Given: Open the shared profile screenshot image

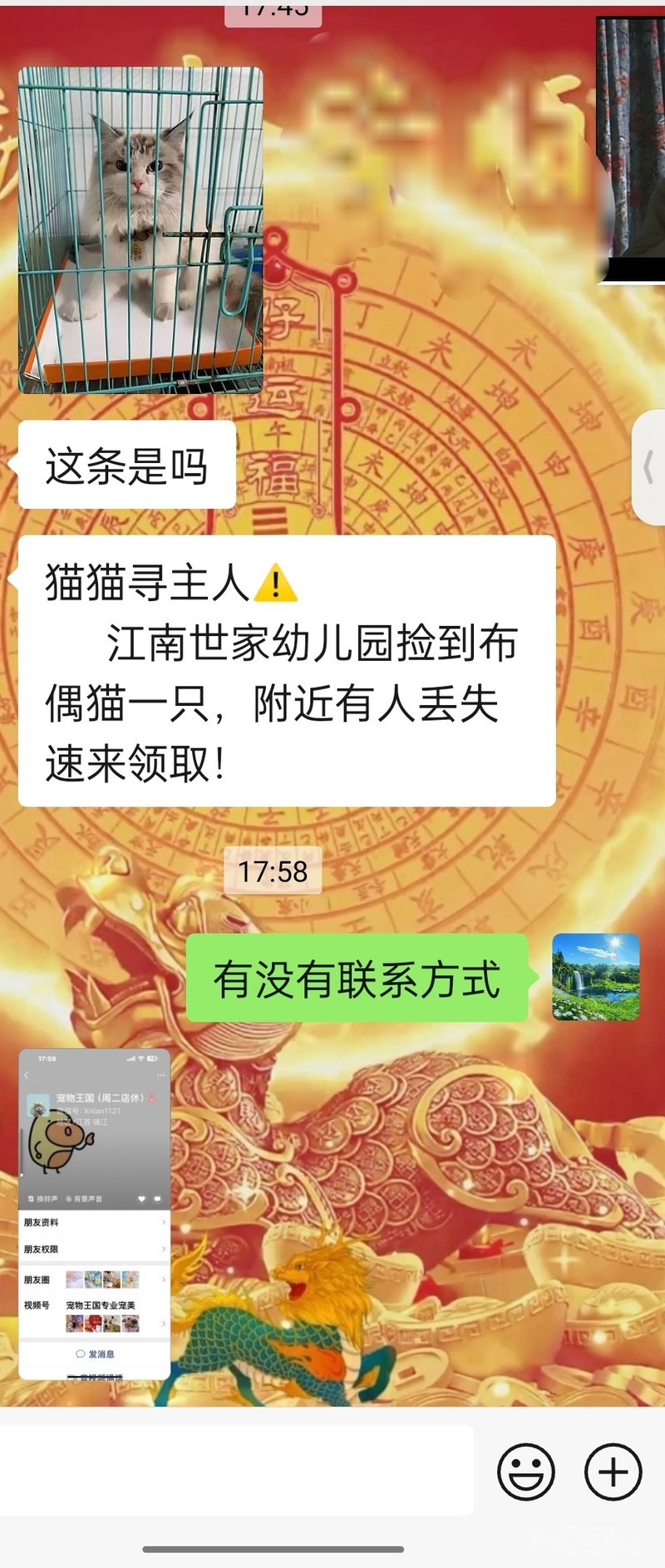Looking at the screenshot, I should (94, 1214).
